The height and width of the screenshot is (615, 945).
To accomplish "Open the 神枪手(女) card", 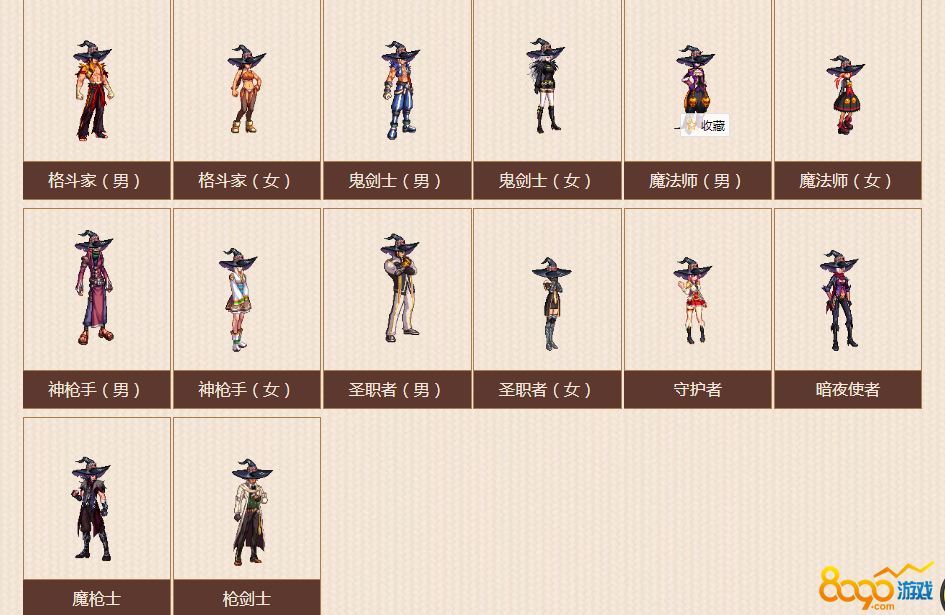I will [x=247, y=300].
